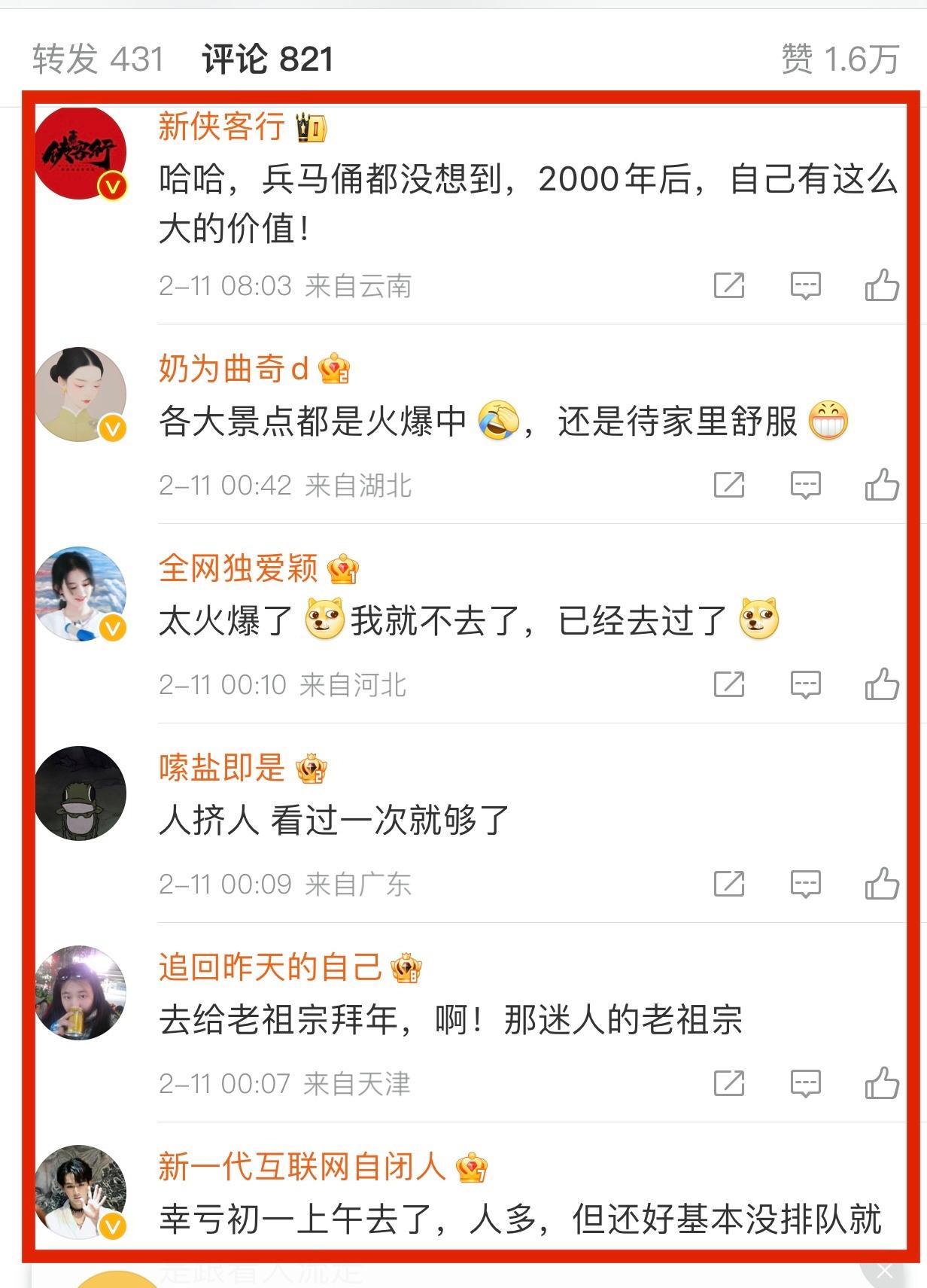927x1288 pixels.
Task: Like 新侠客行's comment about 兵马俑
Action: coord(882,285)
